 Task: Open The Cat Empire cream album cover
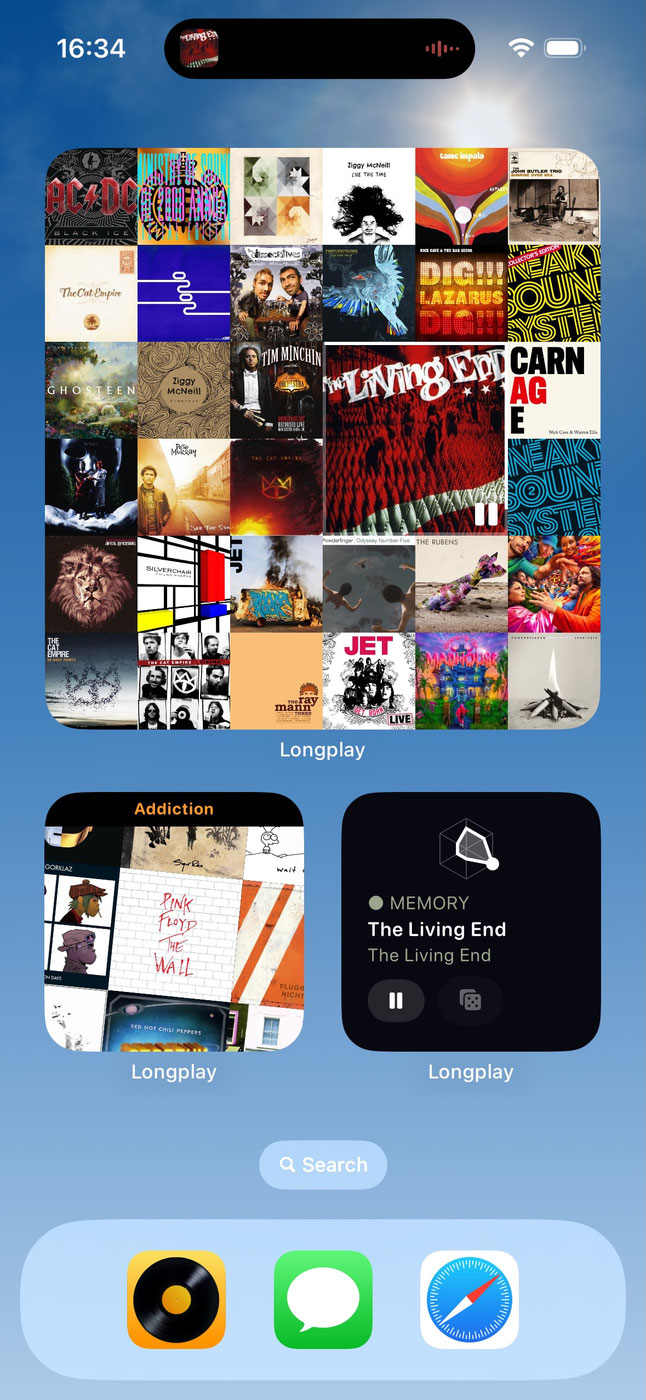click(x=91, y=294)
